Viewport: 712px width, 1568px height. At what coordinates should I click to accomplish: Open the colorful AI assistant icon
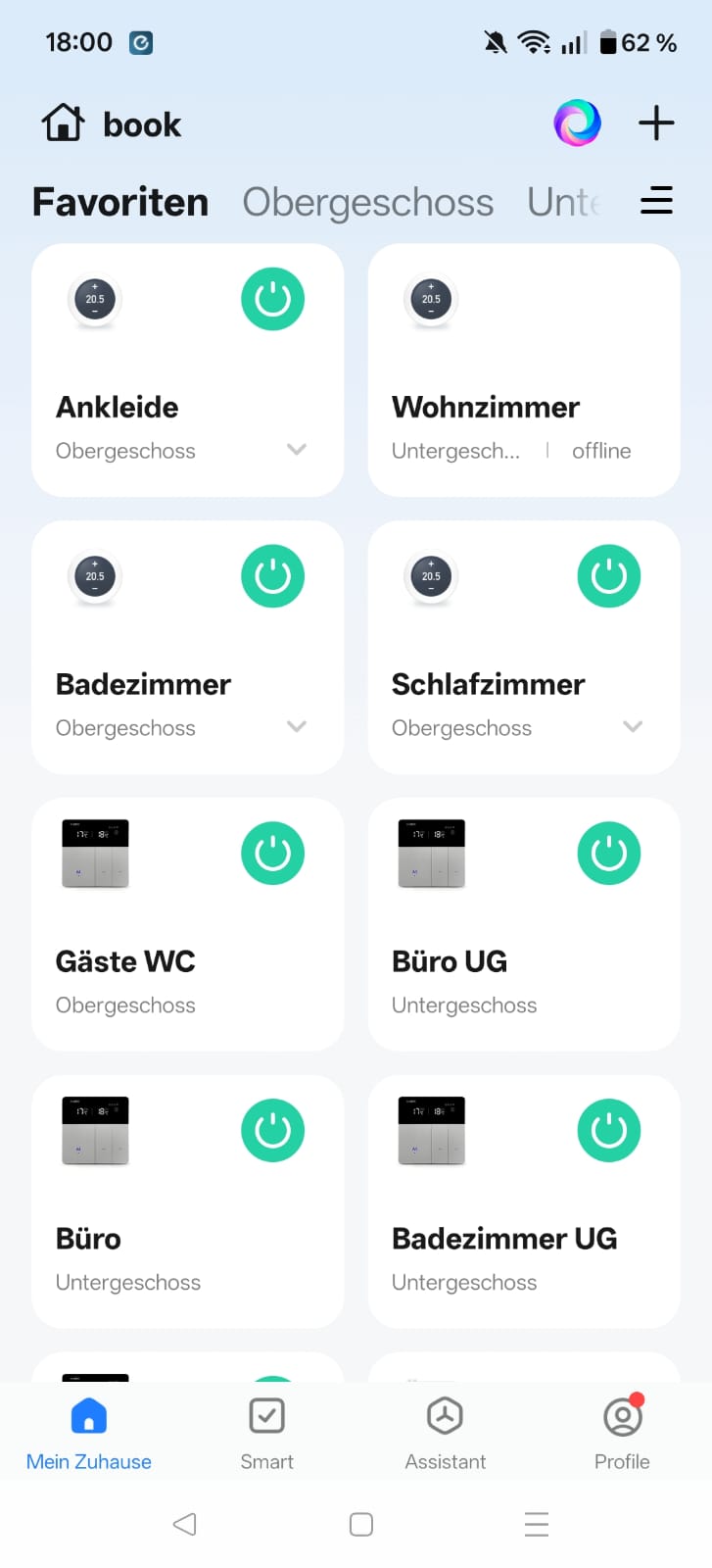577,123
